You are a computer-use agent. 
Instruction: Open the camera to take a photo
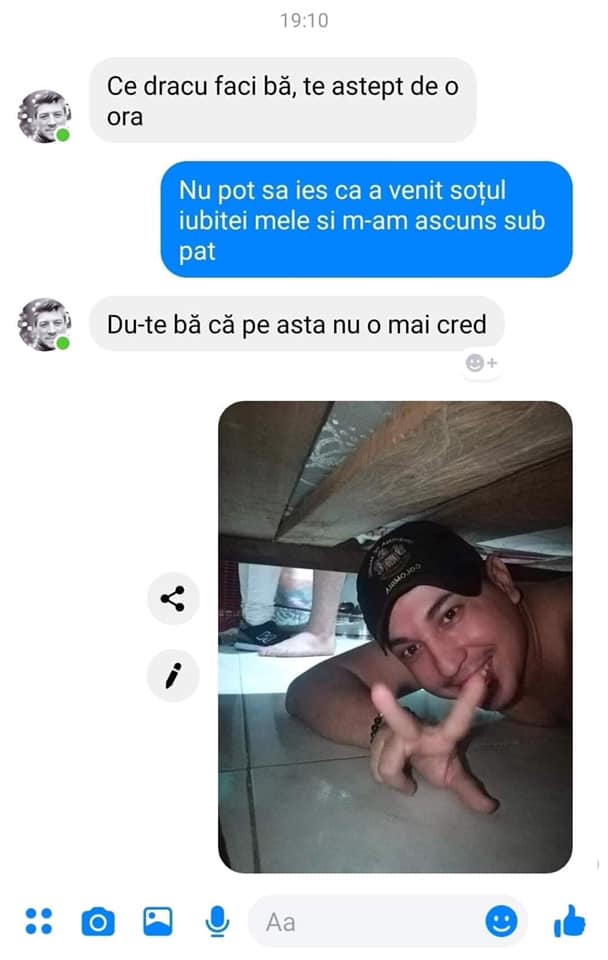tap(97, 921)
